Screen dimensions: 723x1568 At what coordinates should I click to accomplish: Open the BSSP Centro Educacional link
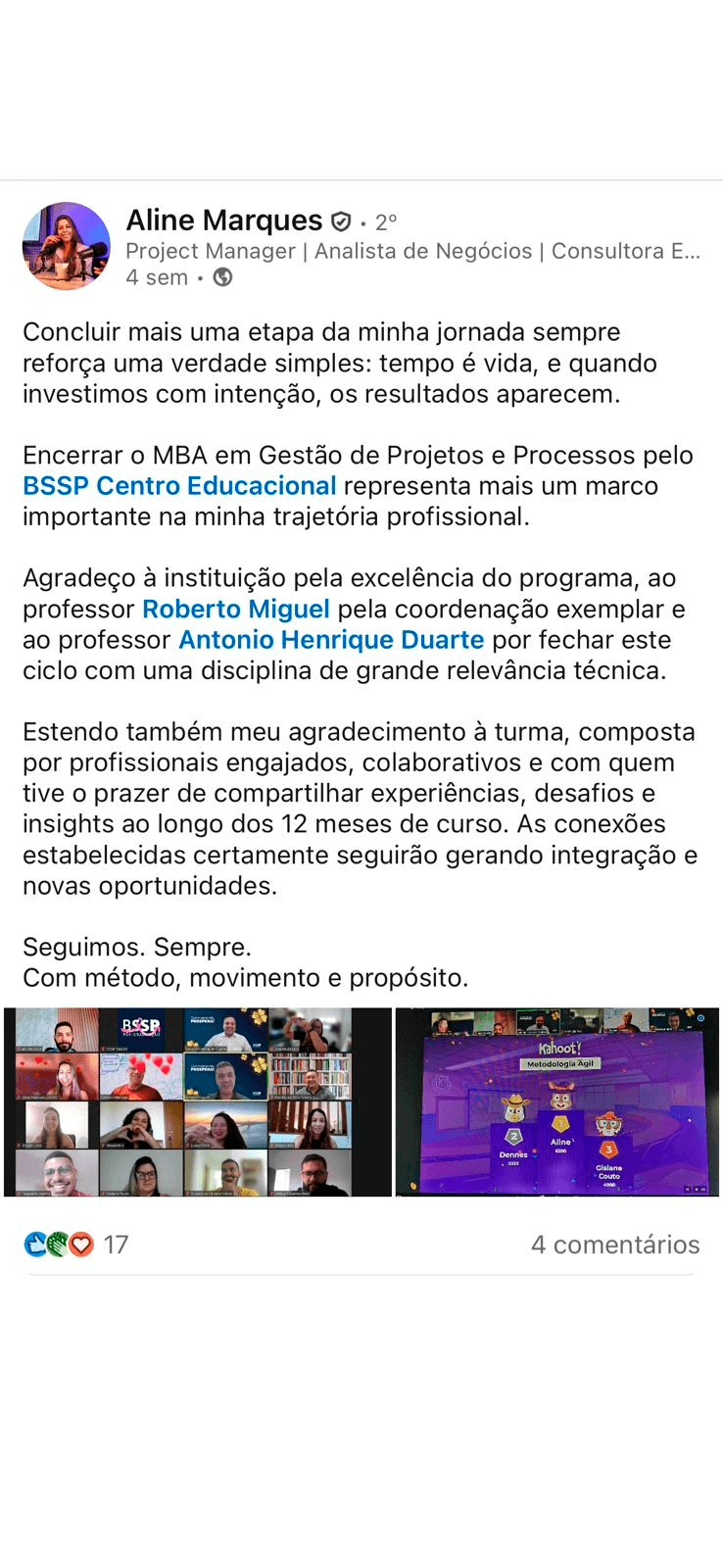pyautogui.click(x=179, y=486)
